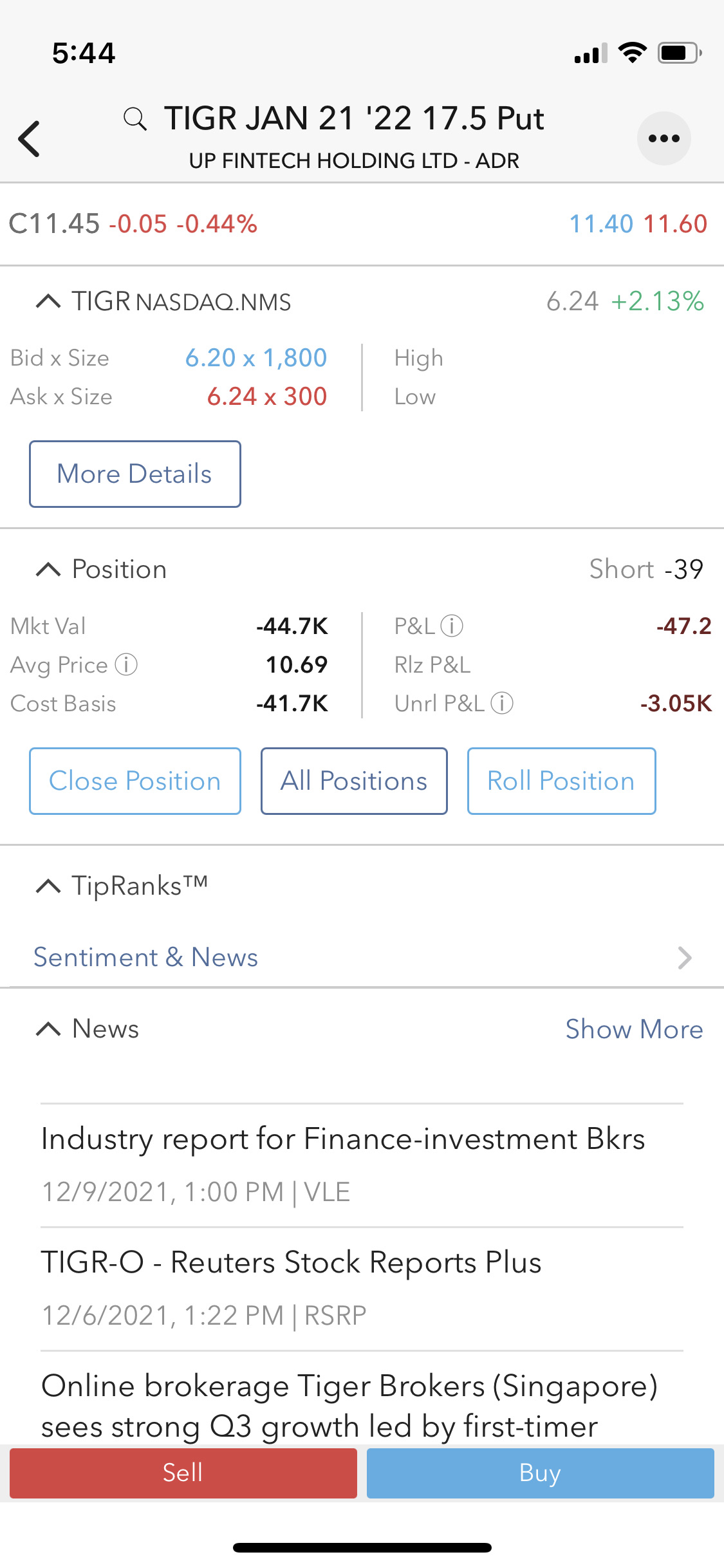Tap Close Position button
Screen dimensions: 724x1568
tap(135, 781)
